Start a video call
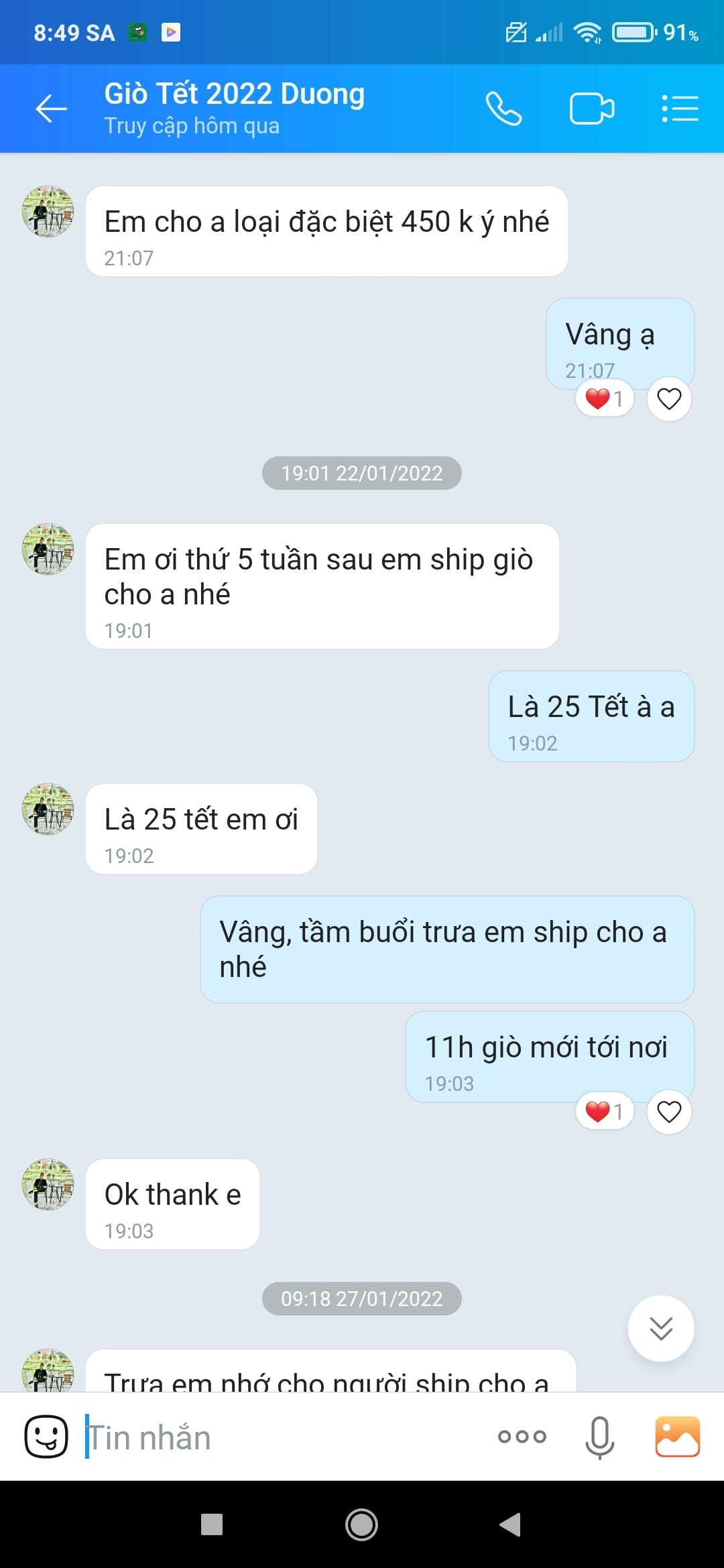This screenshot has width=724, height=1568. (x=591, y=107)
